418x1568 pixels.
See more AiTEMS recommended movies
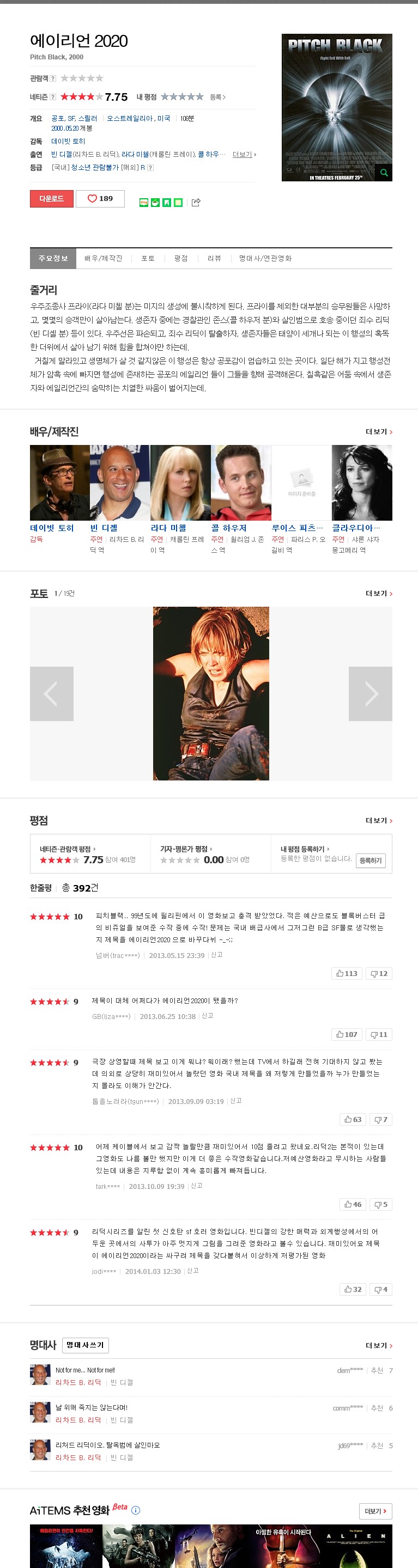click(375, 1511)
